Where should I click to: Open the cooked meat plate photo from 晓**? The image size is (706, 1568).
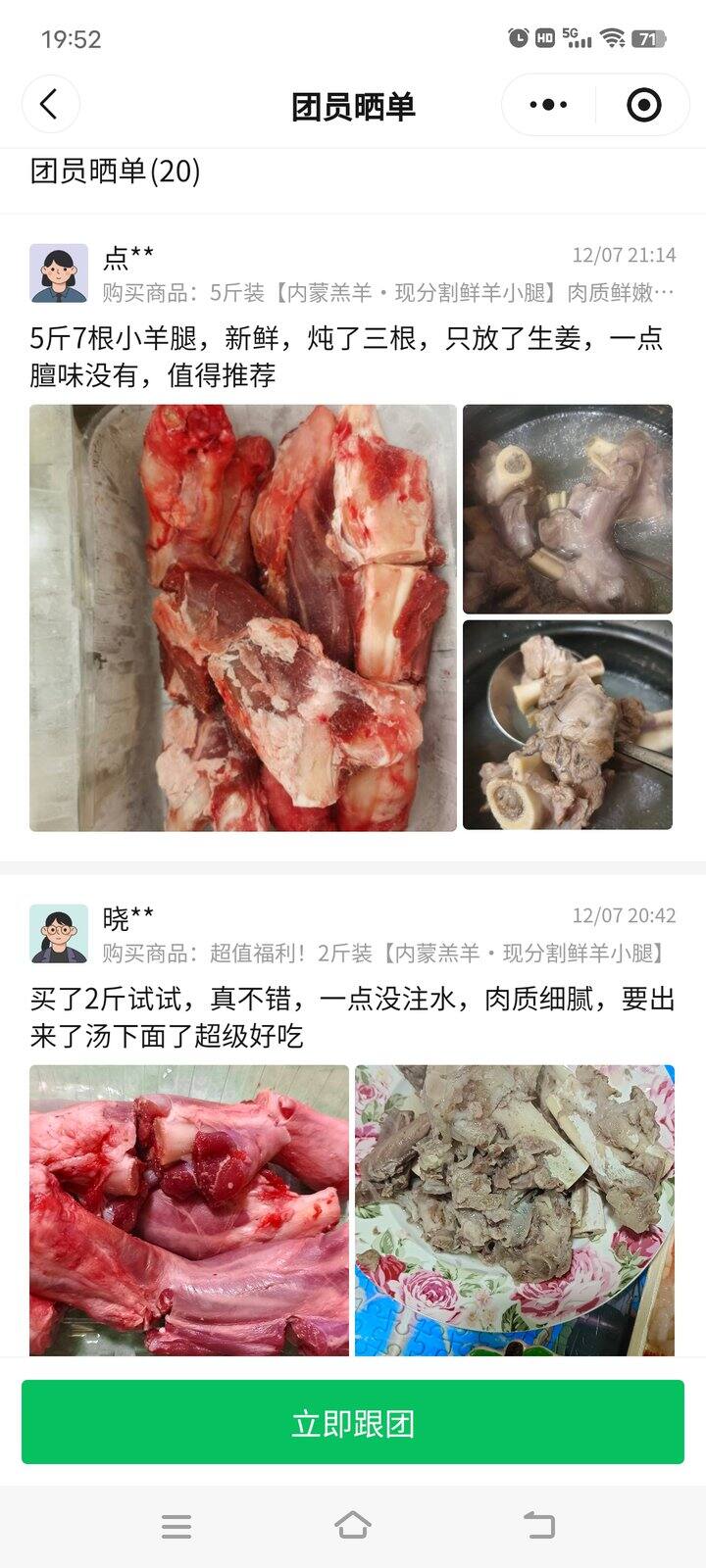pos(515,1210)
